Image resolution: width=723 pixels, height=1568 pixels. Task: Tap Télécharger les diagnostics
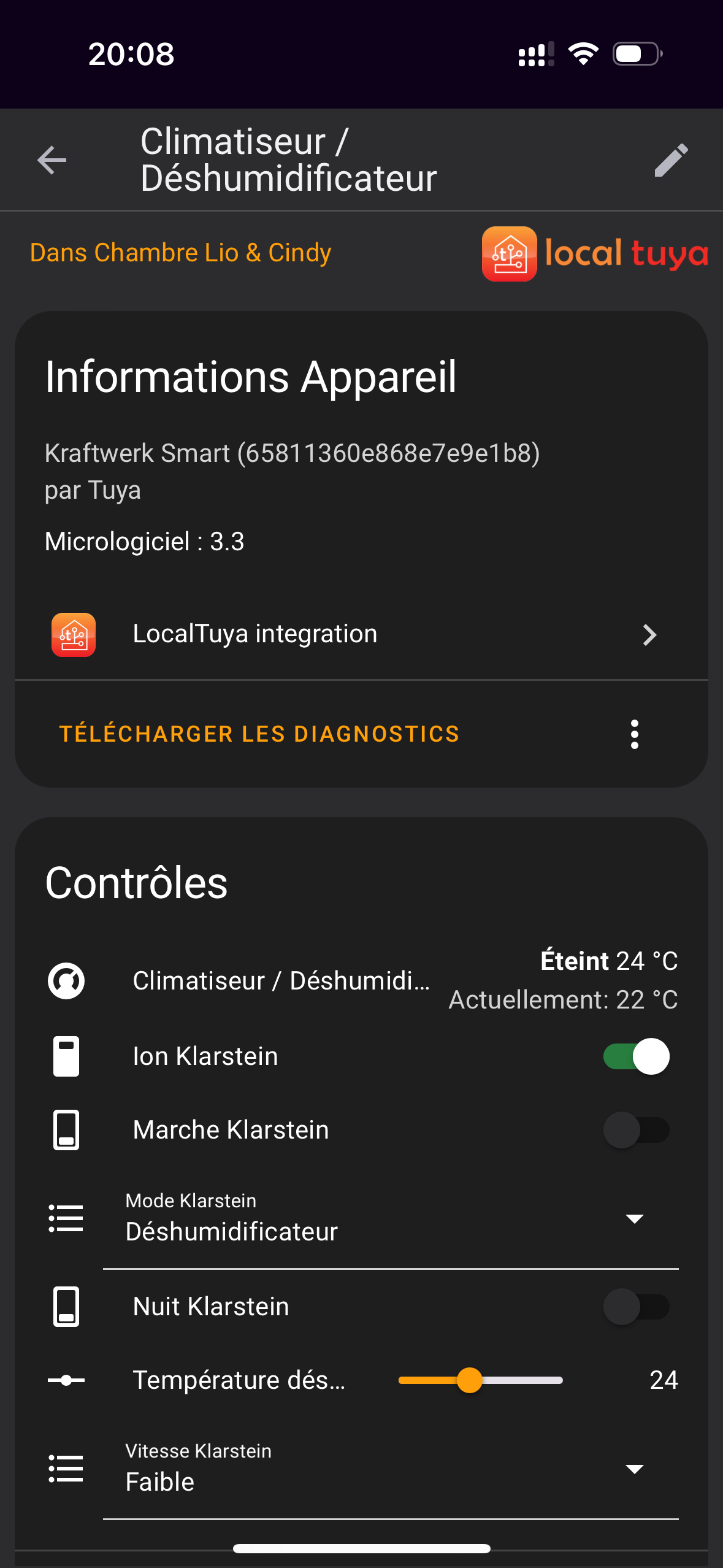[x=259, y=734]
